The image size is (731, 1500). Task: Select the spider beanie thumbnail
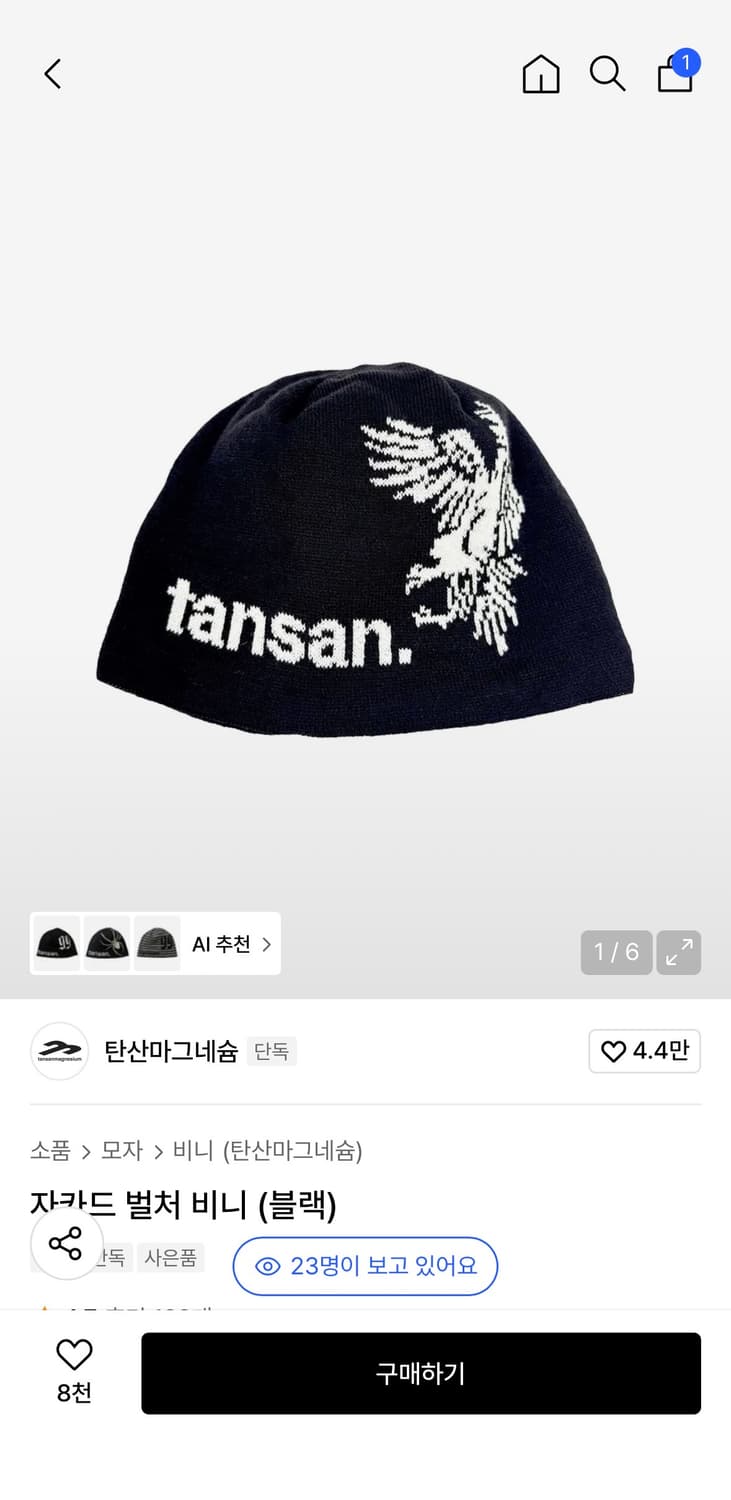(108, 943)
